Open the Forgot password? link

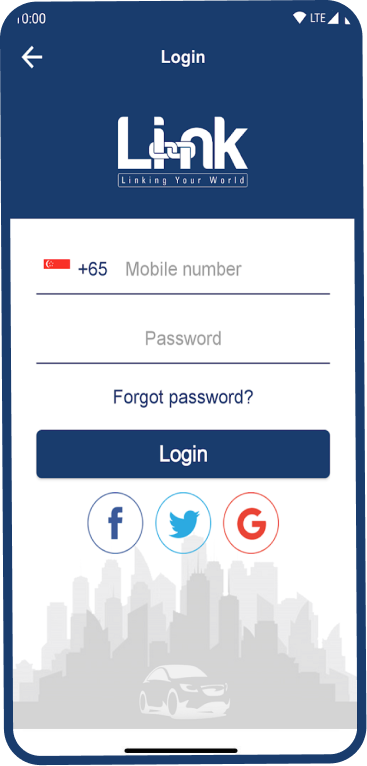tap(183, 397)
